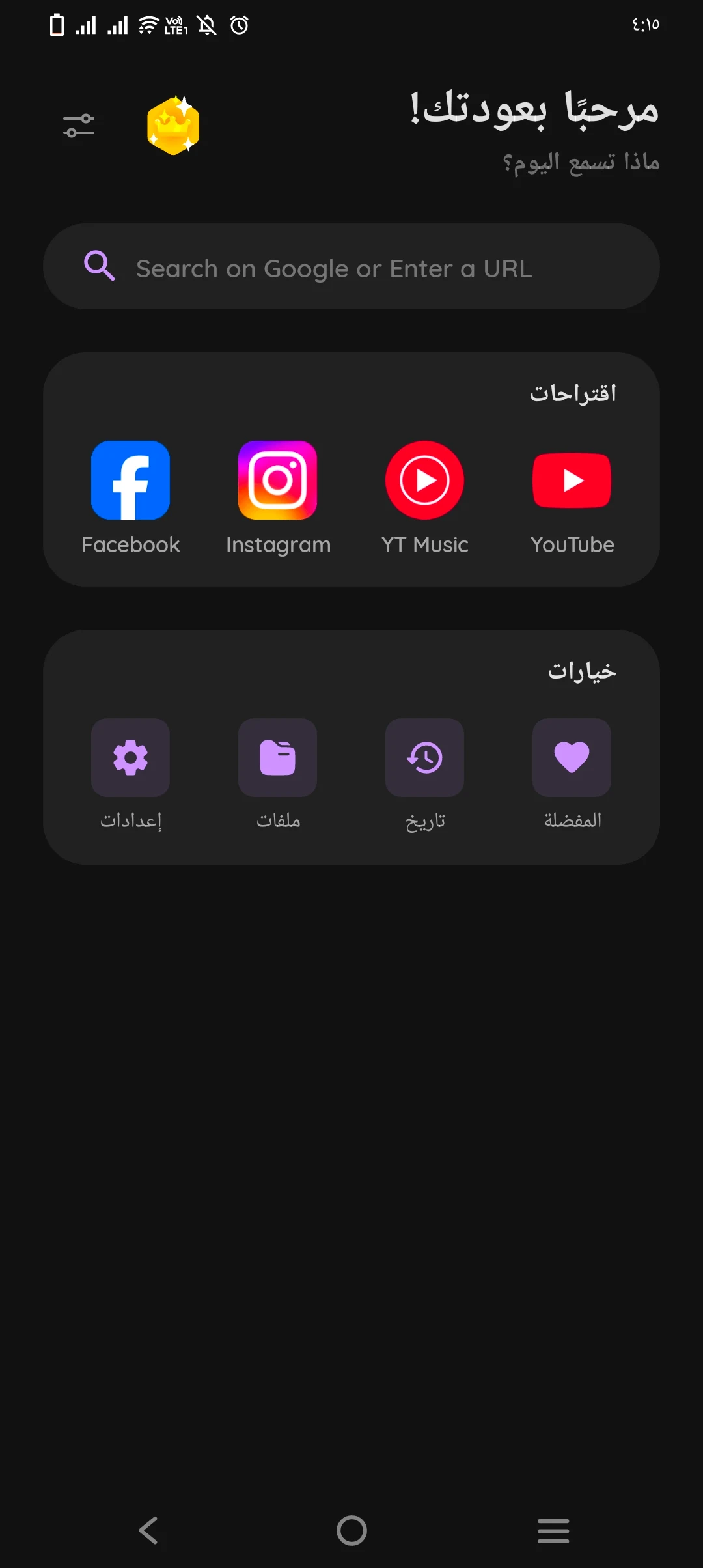
Task: Open favorites (المفضلة) heart option
Action: [x=572, y=758]
